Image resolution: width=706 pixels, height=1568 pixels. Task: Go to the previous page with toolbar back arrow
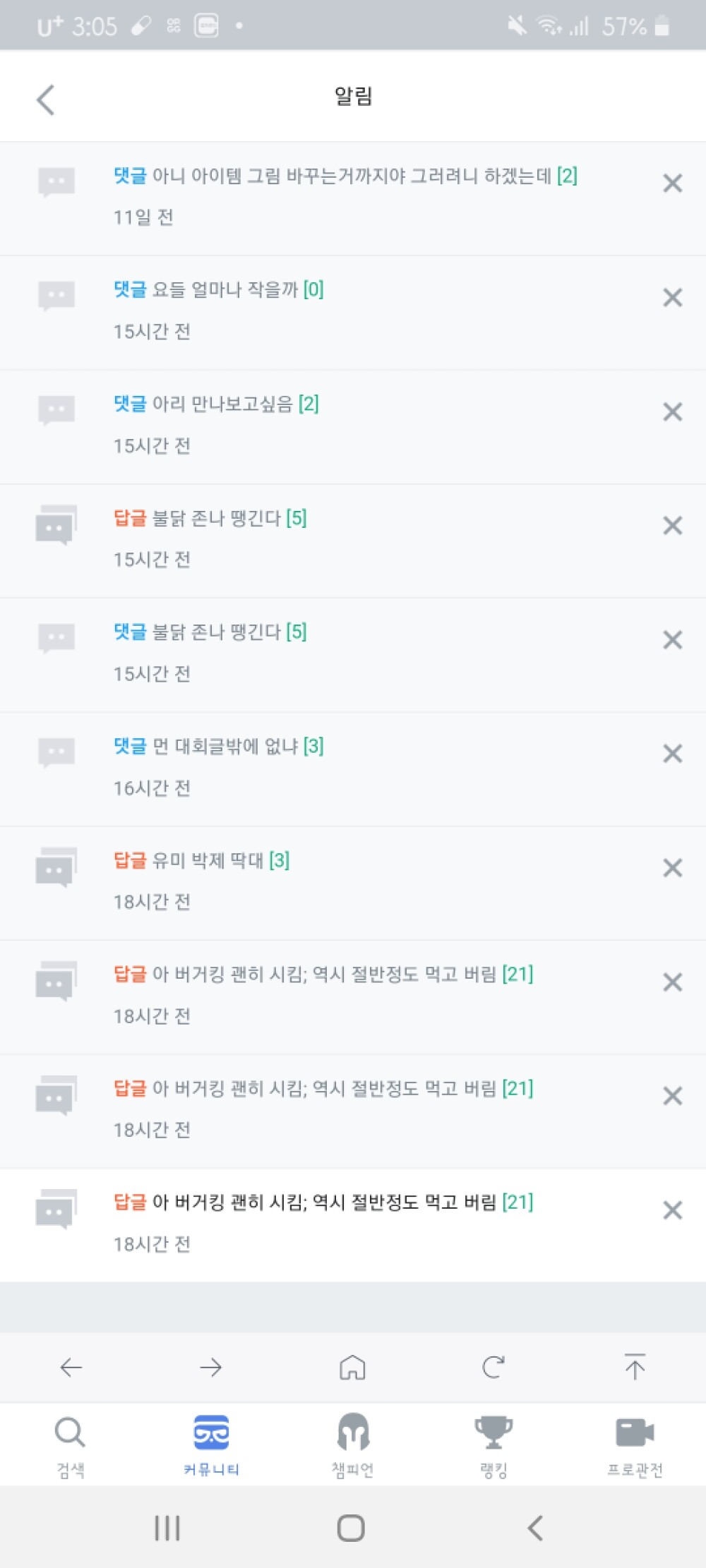[x=71, y=1368]
